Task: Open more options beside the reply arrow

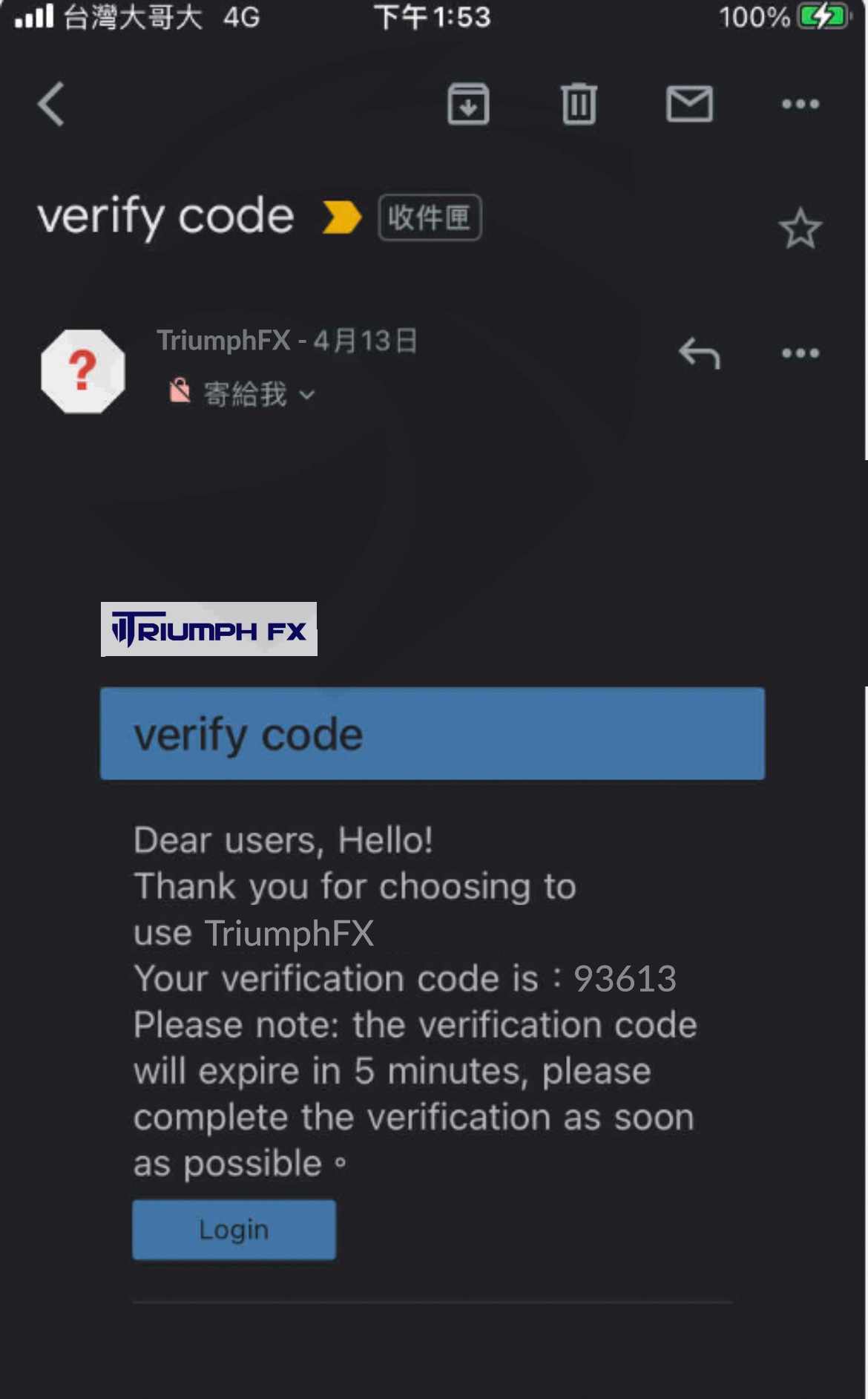Action: [800, 353]
